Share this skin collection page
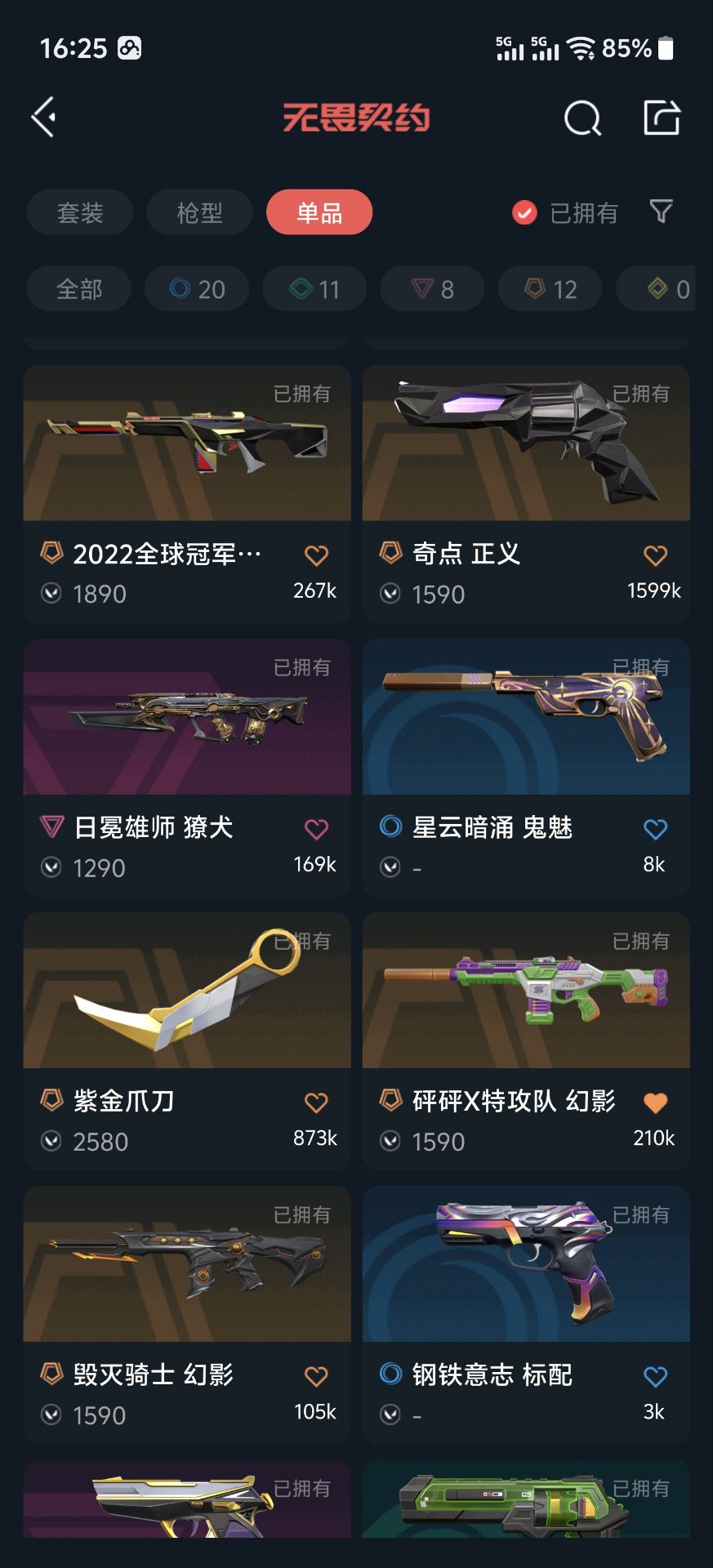713x1568 pixels. click(x=662, y=118)
